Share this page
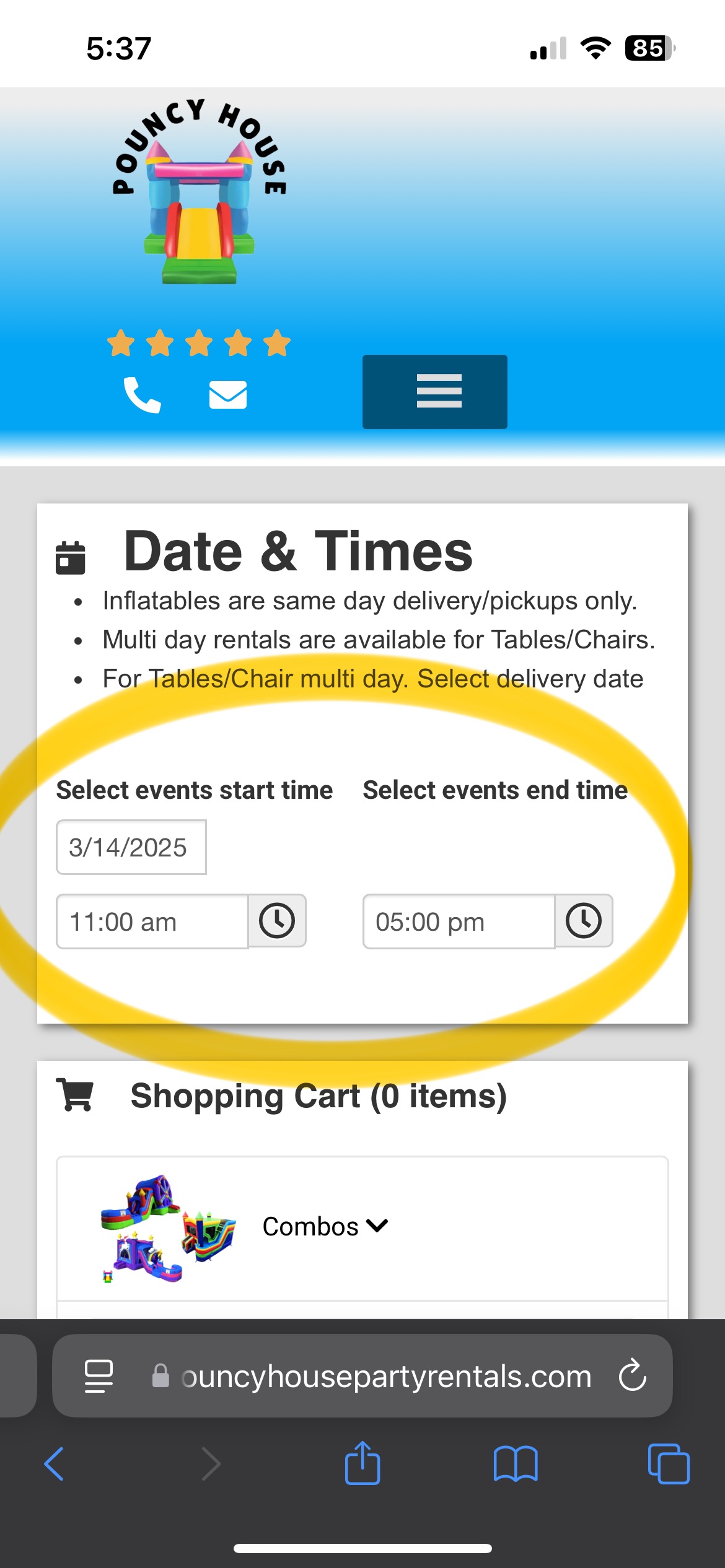Viewport: 725px width, 1568px height. pyautogui.click(x=362, y=1463)
